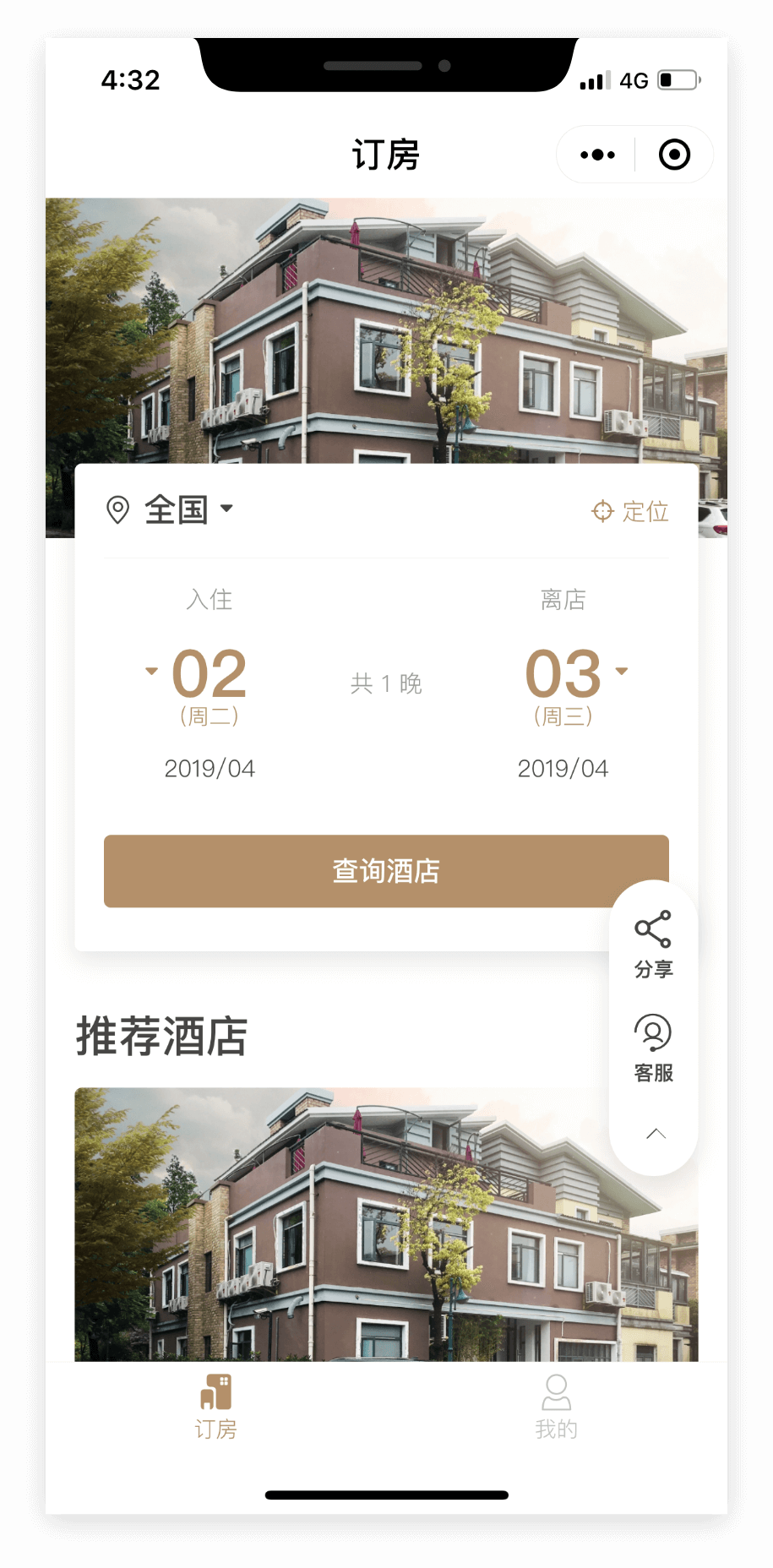Contact 客服 customer service

pyautogui.click(x=653, y=1048)
